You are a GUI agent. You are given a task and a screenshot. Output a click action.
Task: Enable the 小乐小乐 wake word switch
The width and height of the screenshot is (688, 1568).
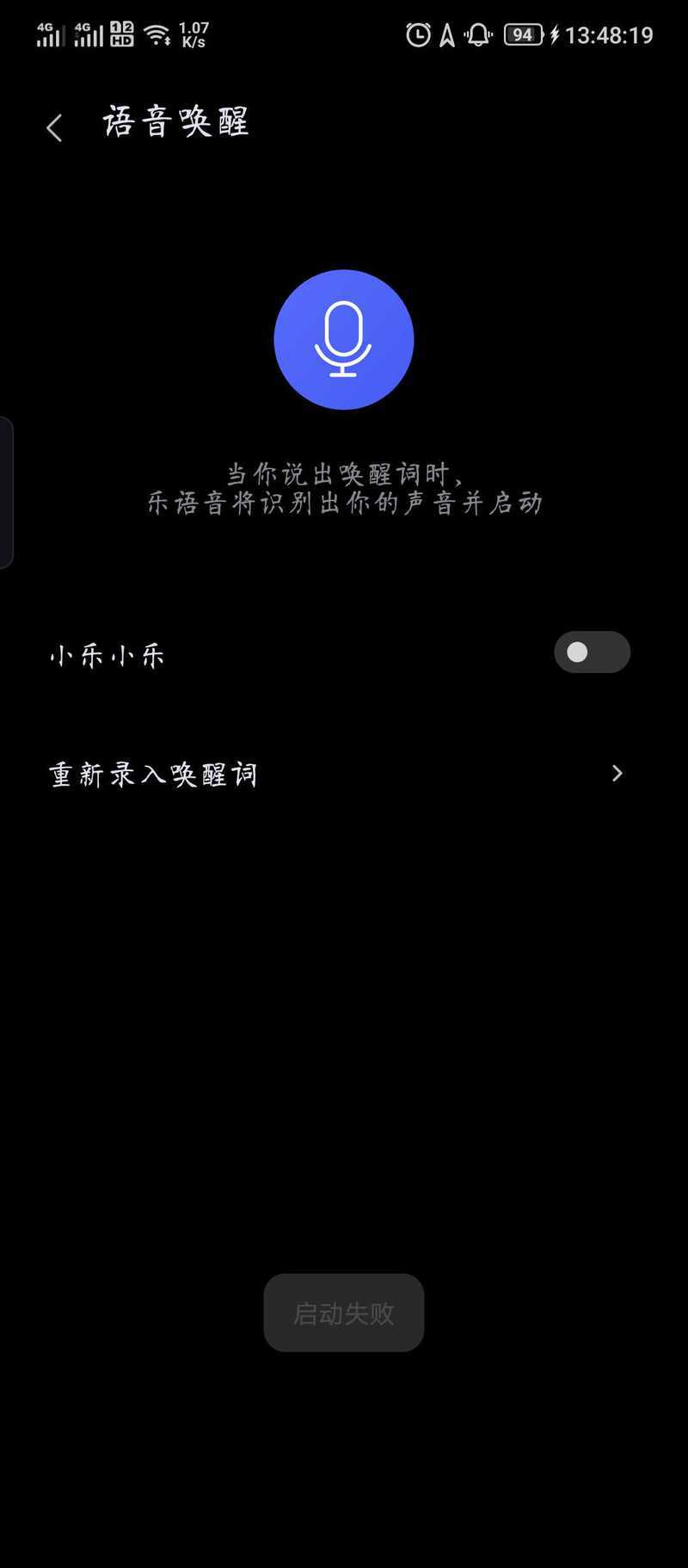592,652
